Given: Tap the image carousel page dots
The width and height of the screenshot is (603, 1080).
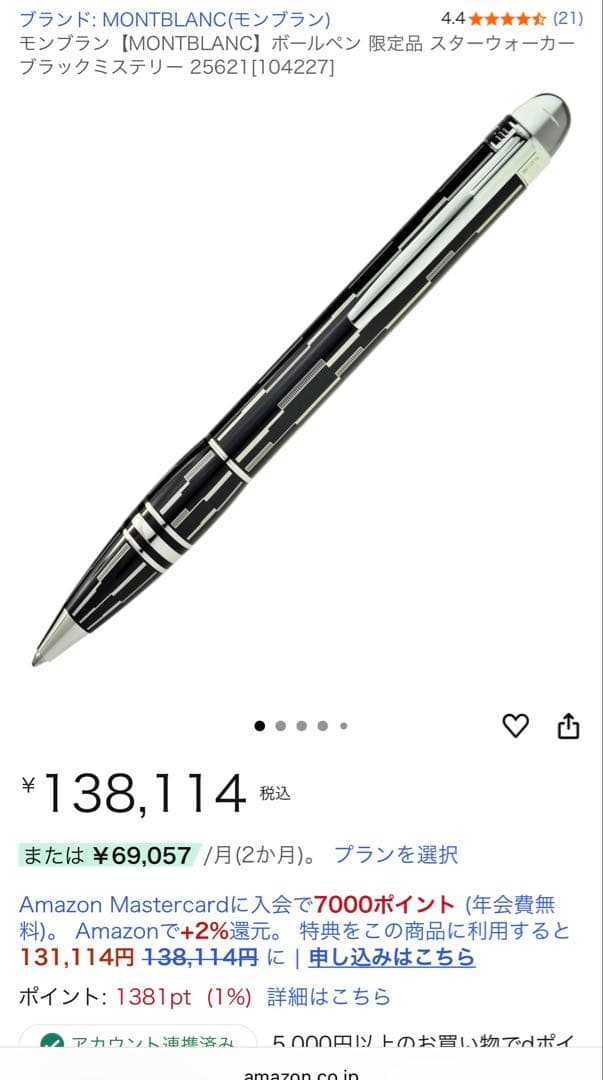Looking at the screenshot, I should click(x=301, y=726).
